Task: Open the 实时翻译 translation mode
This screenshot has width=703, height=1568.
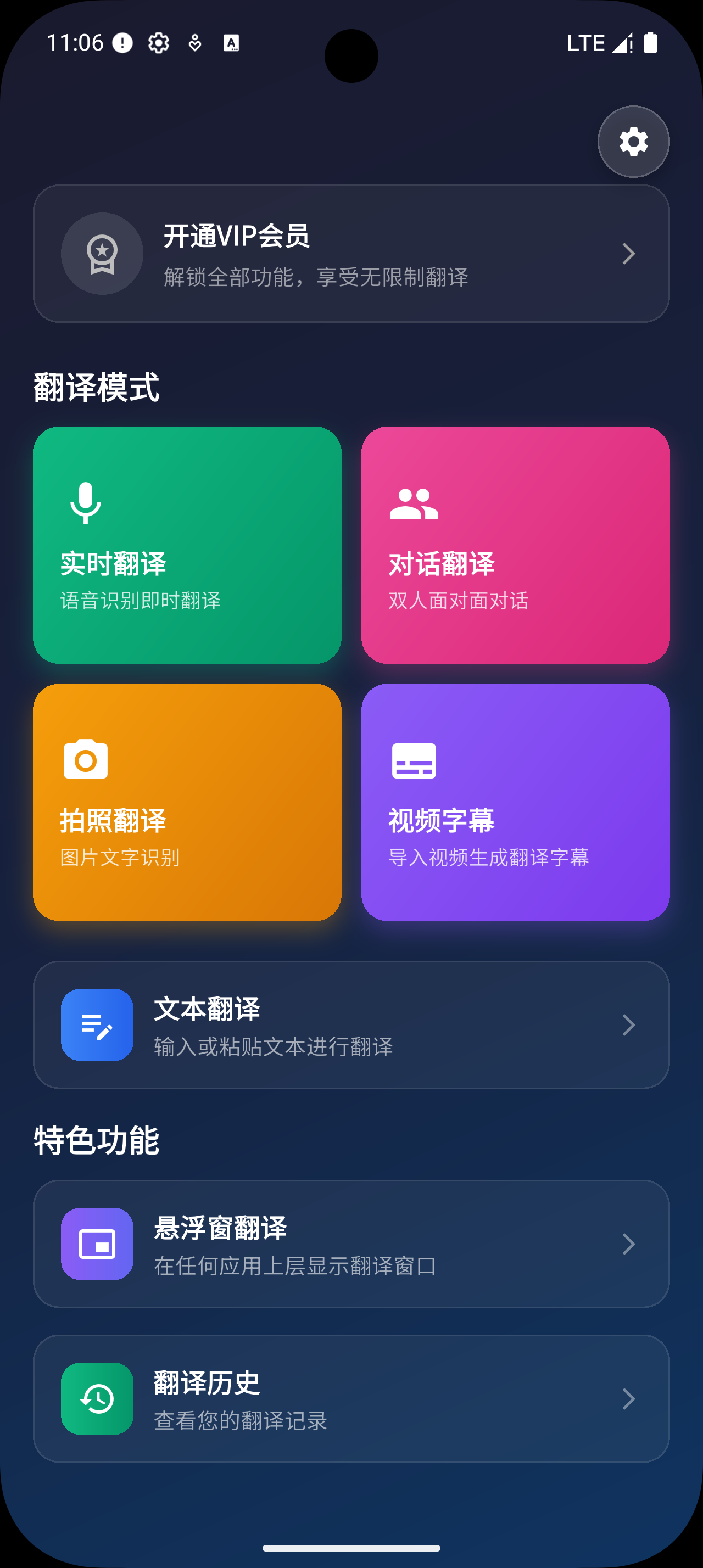Action: click(187, 545)
